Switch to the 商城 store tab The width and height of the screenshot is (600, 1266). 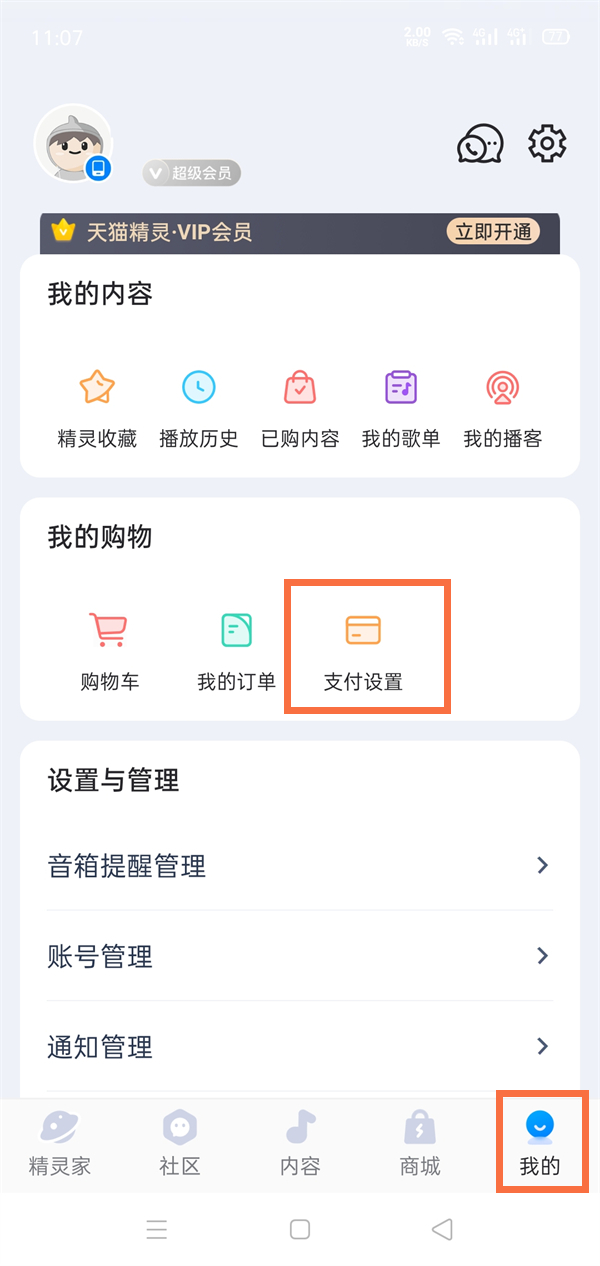point(420,1145)
